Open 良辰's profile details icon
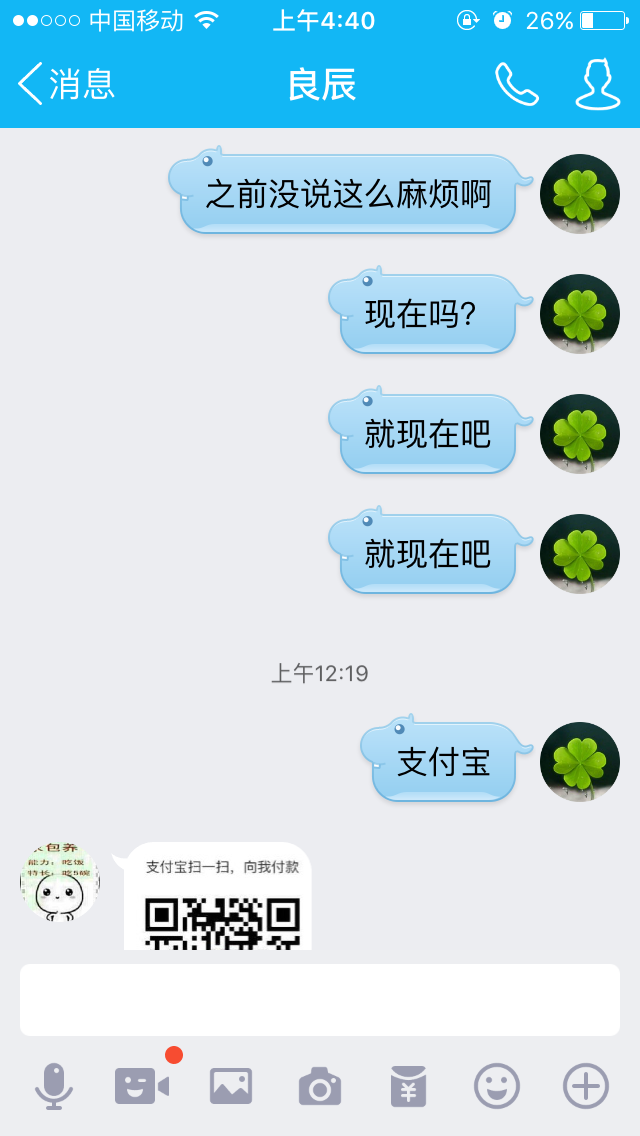This screenshot has height=1136, width=640. pyautogui.click(x=597, y=85)
